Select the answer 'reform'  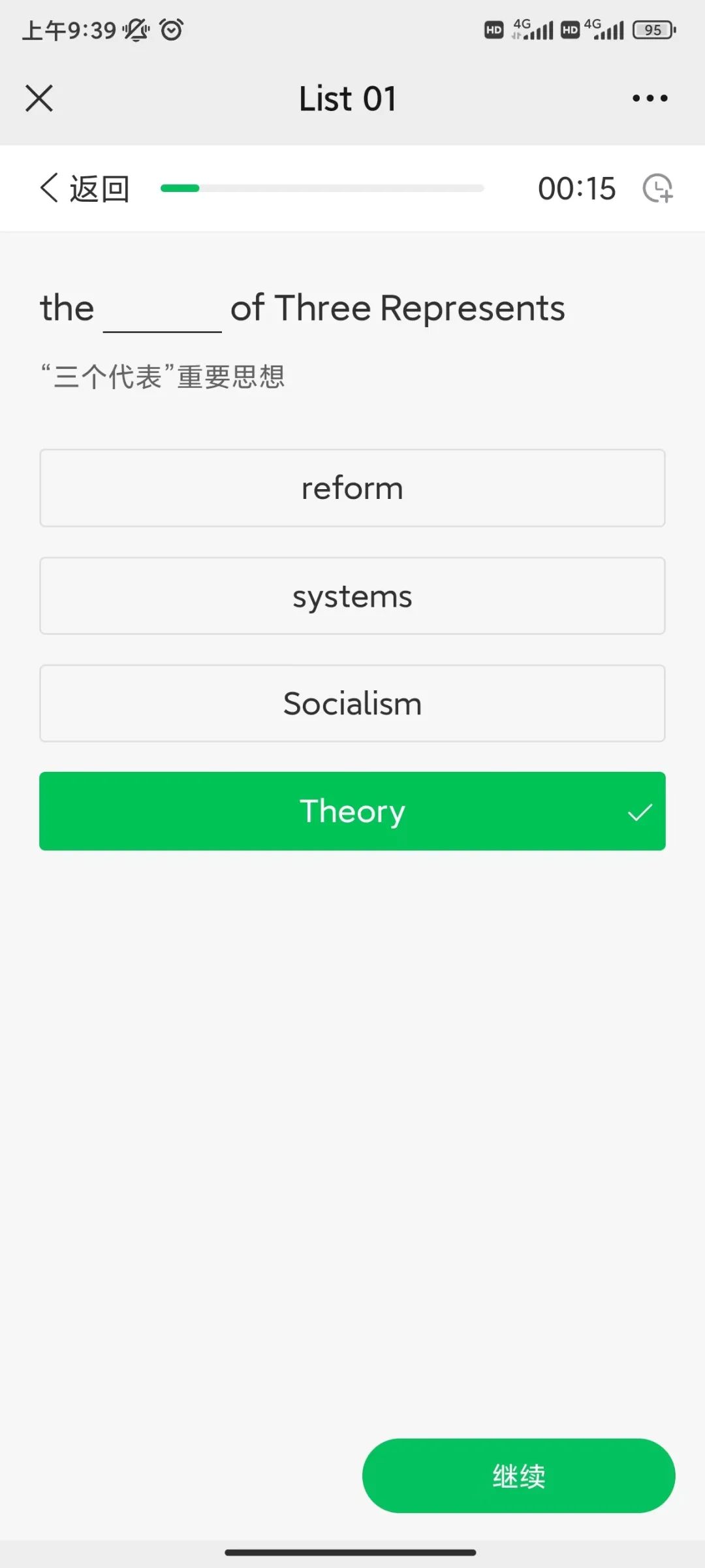352,488
